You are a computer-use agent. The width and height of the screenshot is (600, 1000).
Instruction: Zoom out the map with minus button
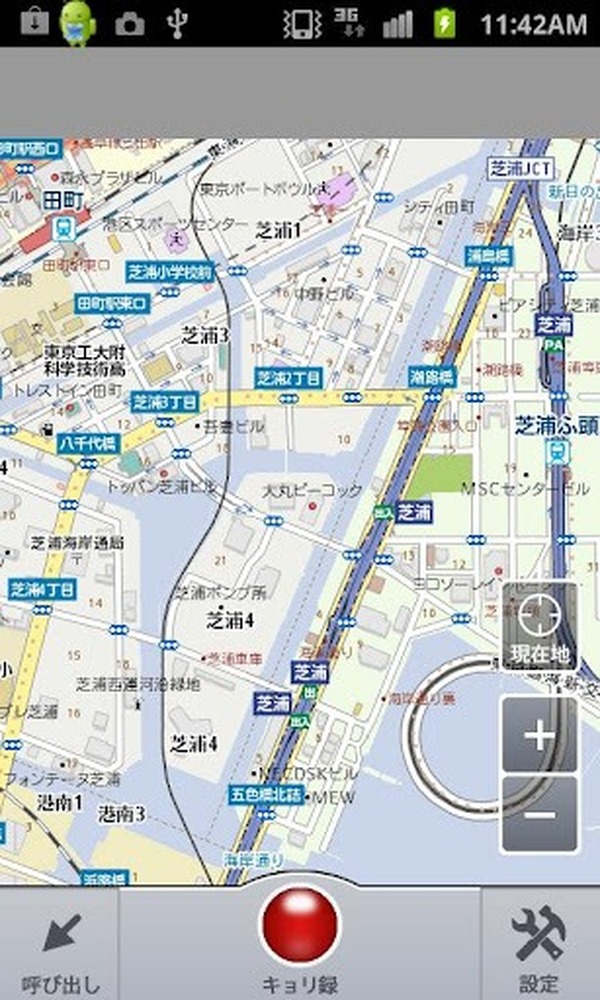pos(540,814)
